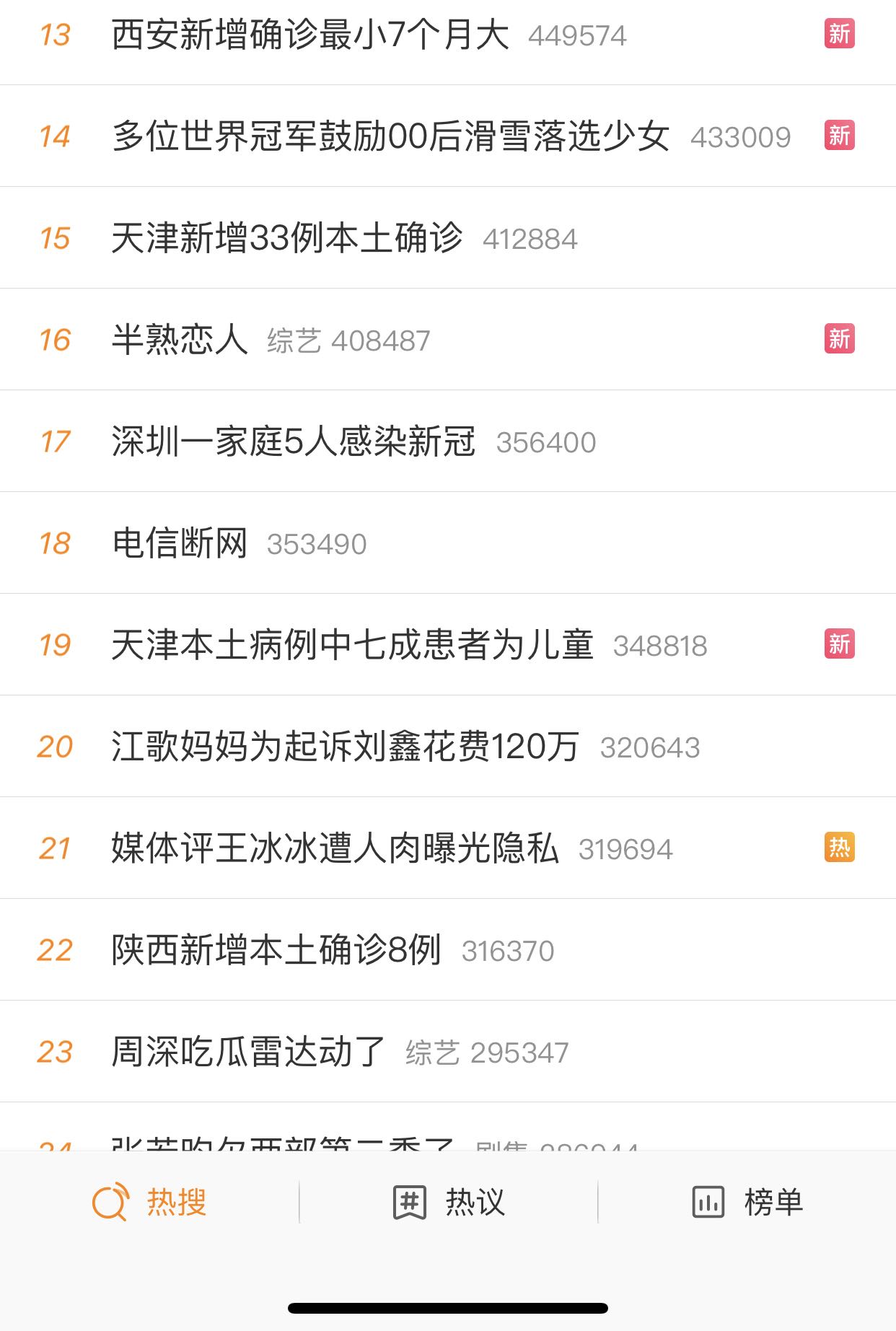Open topic 天津新增33例本土确诊
The height and width of the screenshot is (1331, 896).
tap(287, 238)
